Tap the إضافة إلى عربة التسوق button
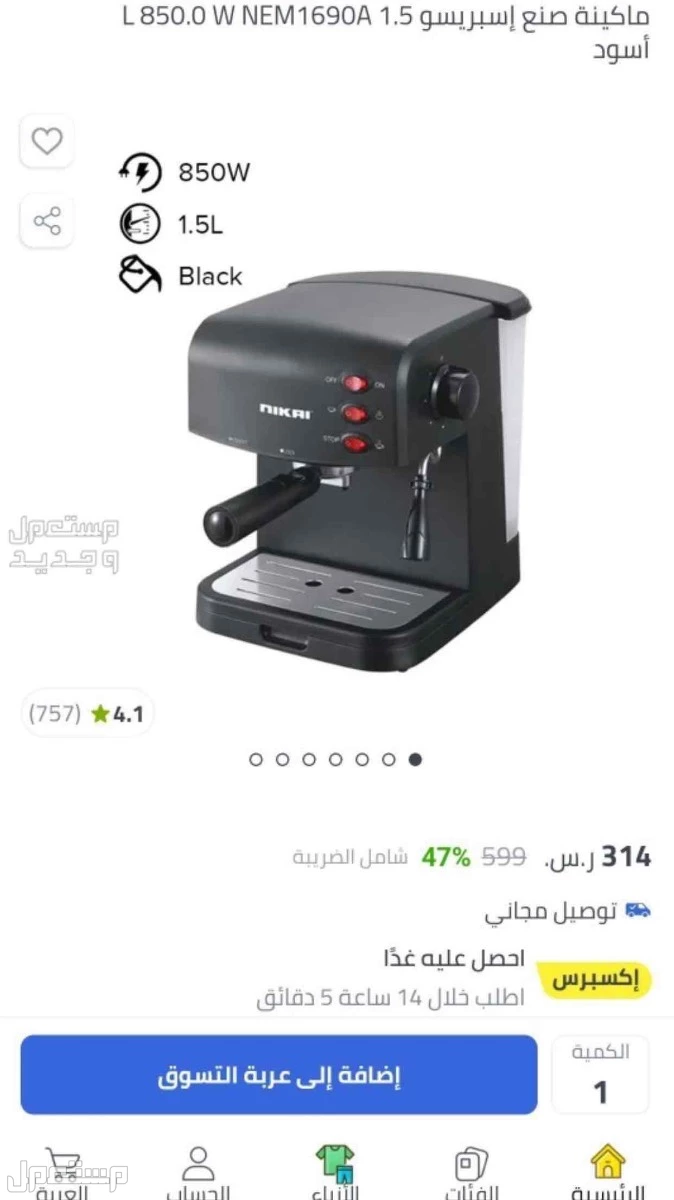This screenshot has width=674, height=1200. pyautogui.click(x=279, y=1076)
